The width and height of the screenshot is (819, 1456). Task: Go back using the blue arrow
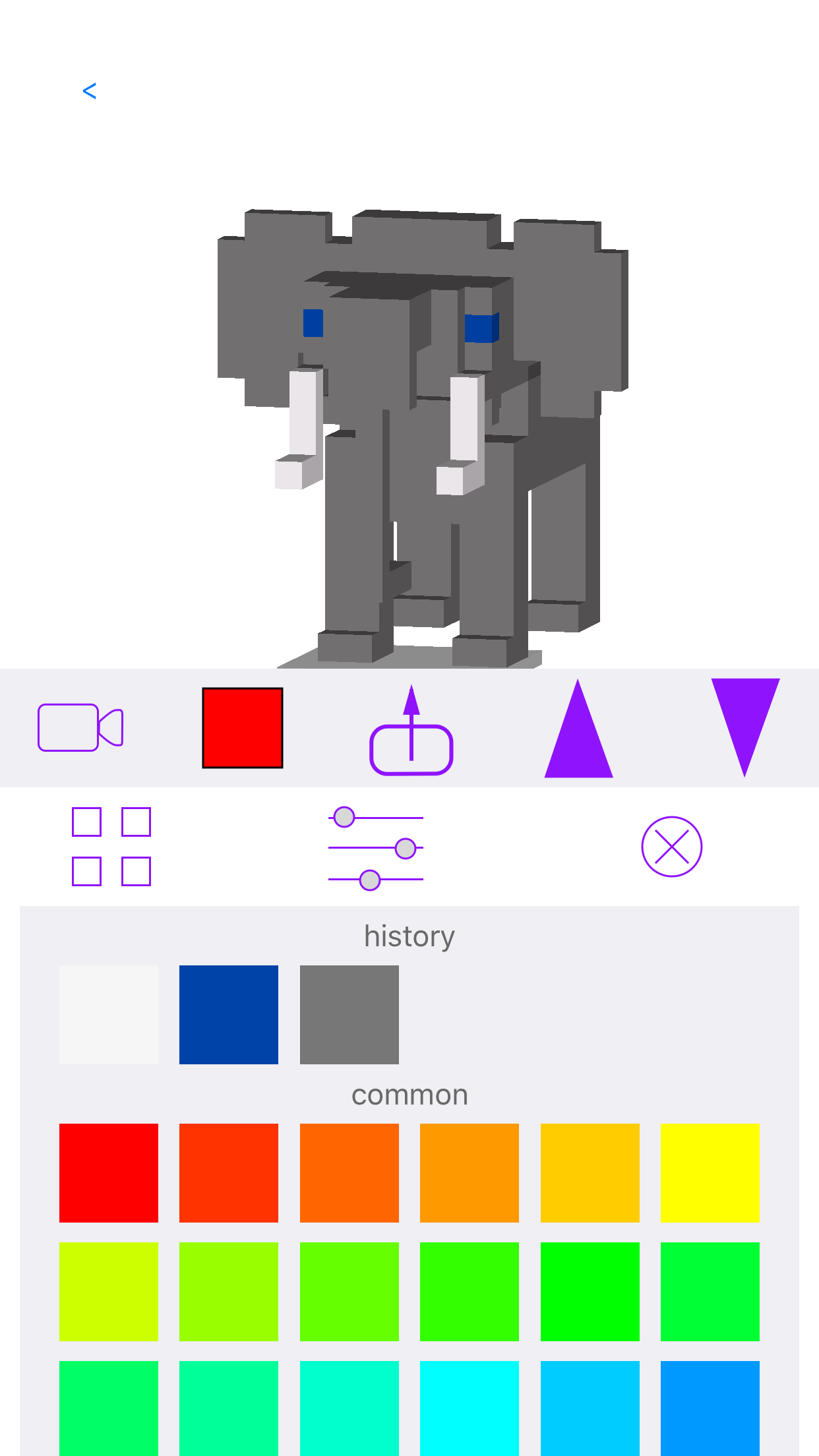90,91
